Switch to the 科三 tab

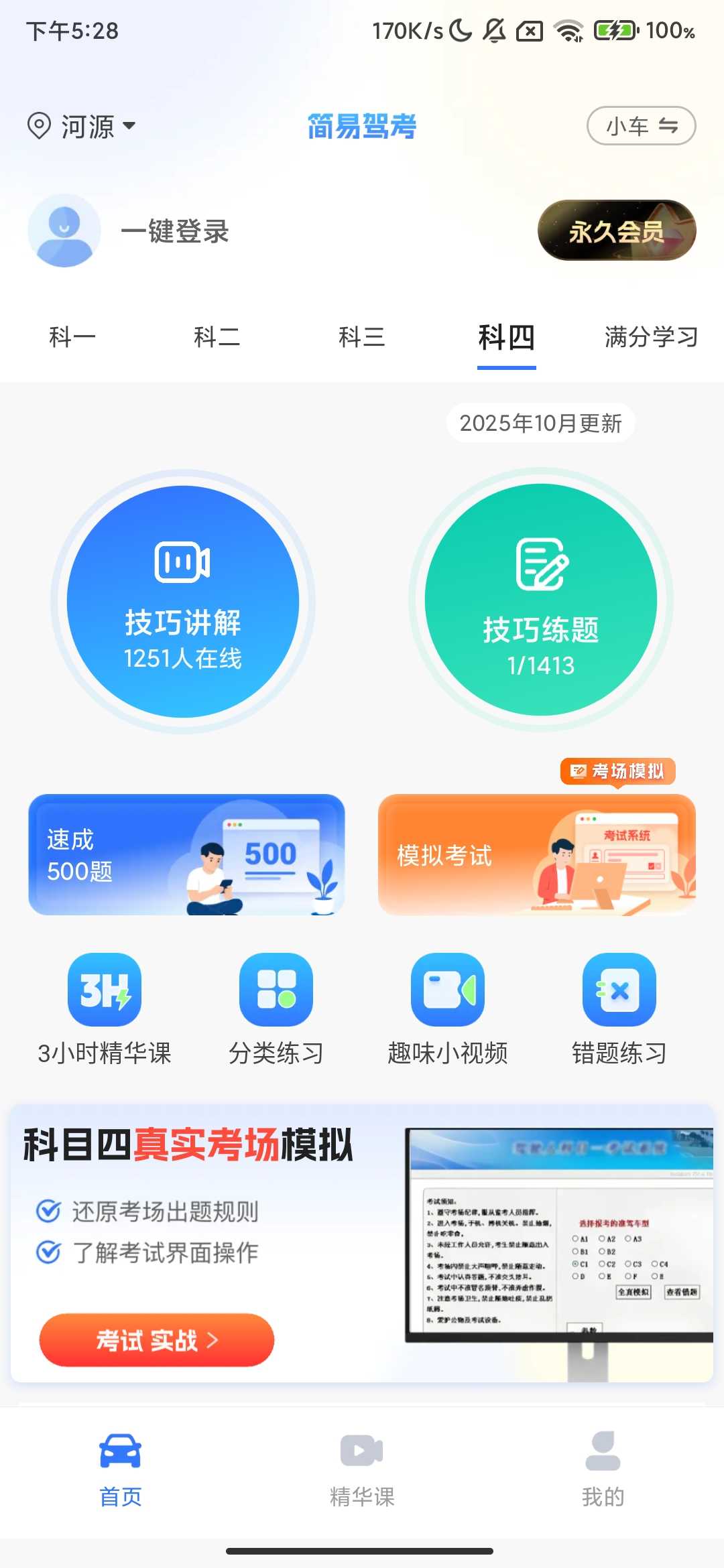tap(361, 337)
